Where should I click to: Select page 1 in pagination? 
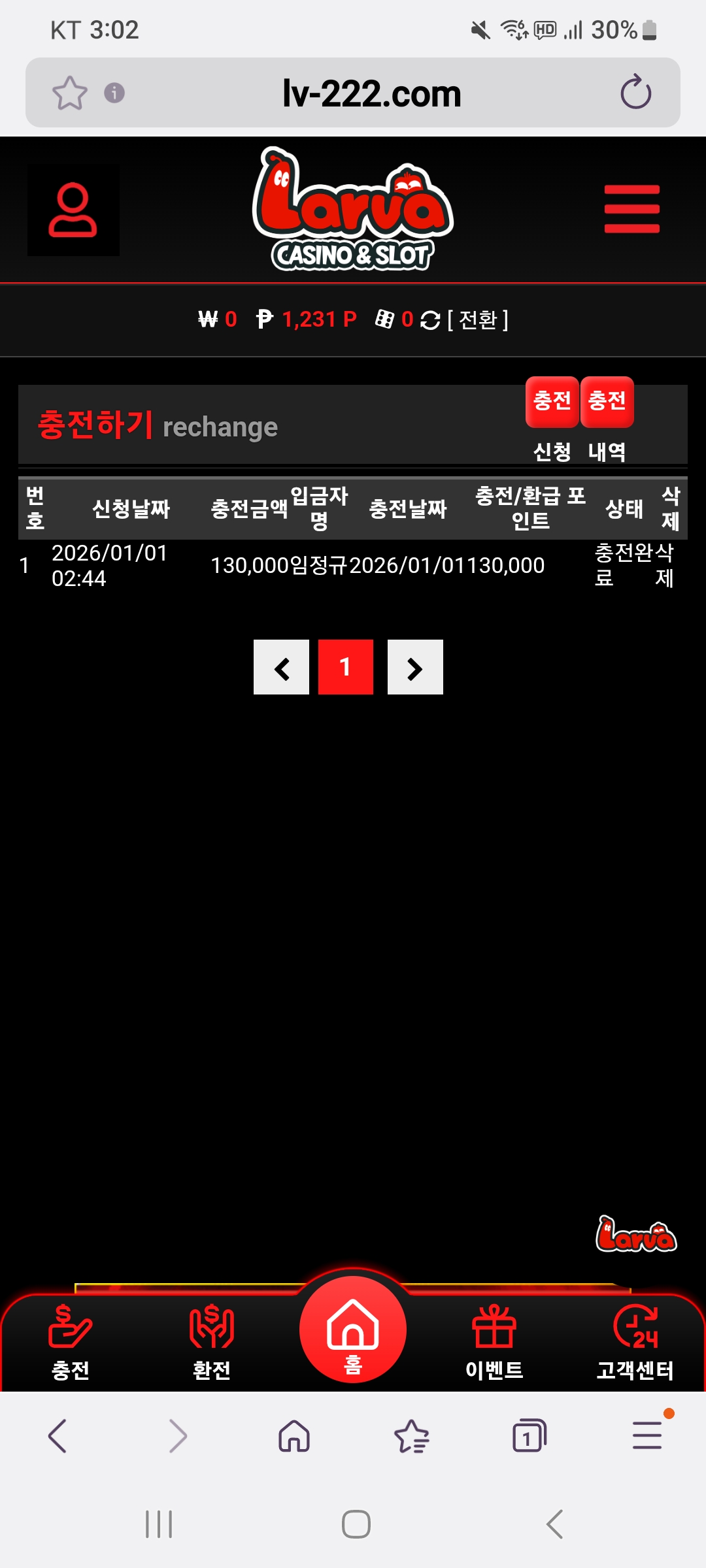coord(346,668)
